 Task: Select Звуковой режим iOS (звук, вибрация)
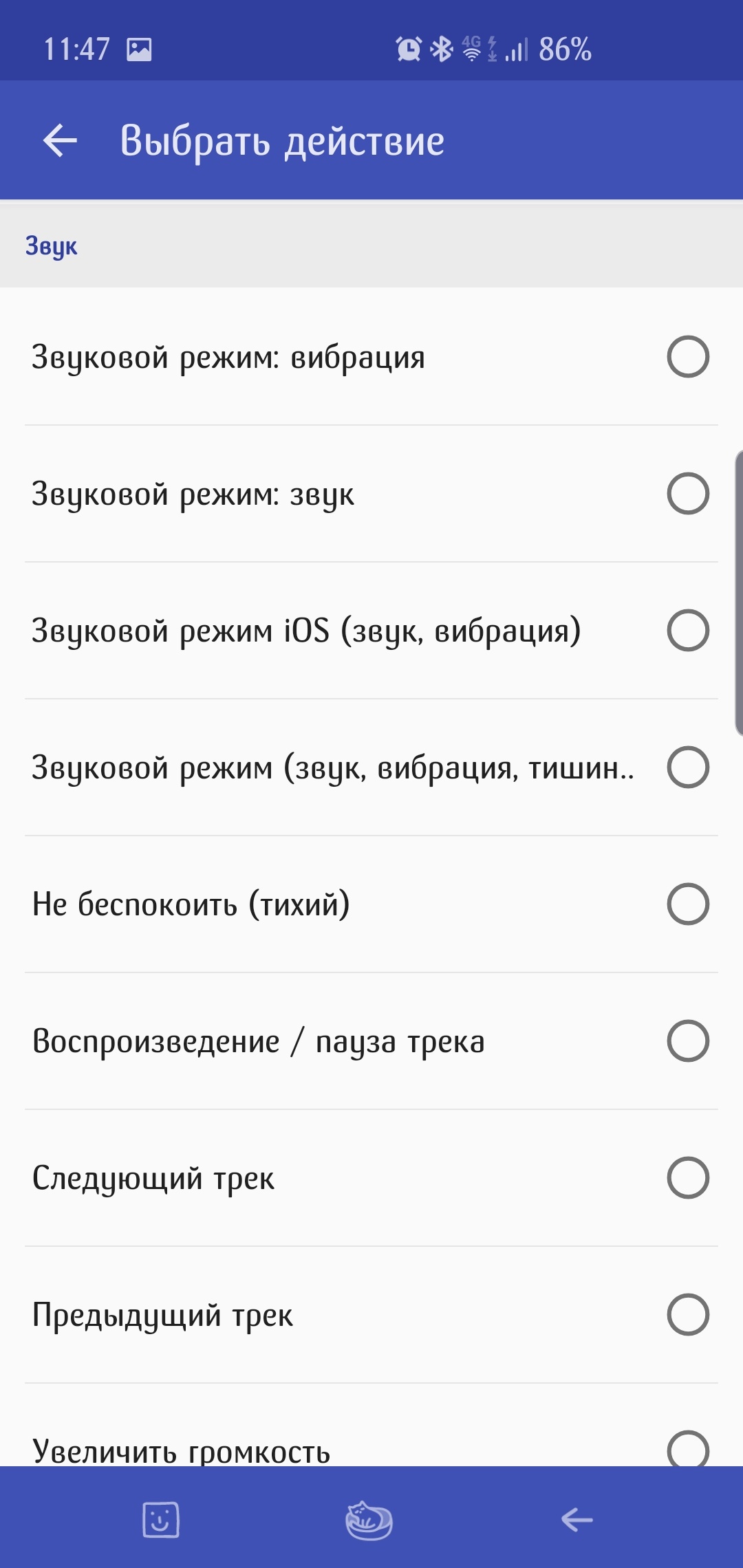371,631
